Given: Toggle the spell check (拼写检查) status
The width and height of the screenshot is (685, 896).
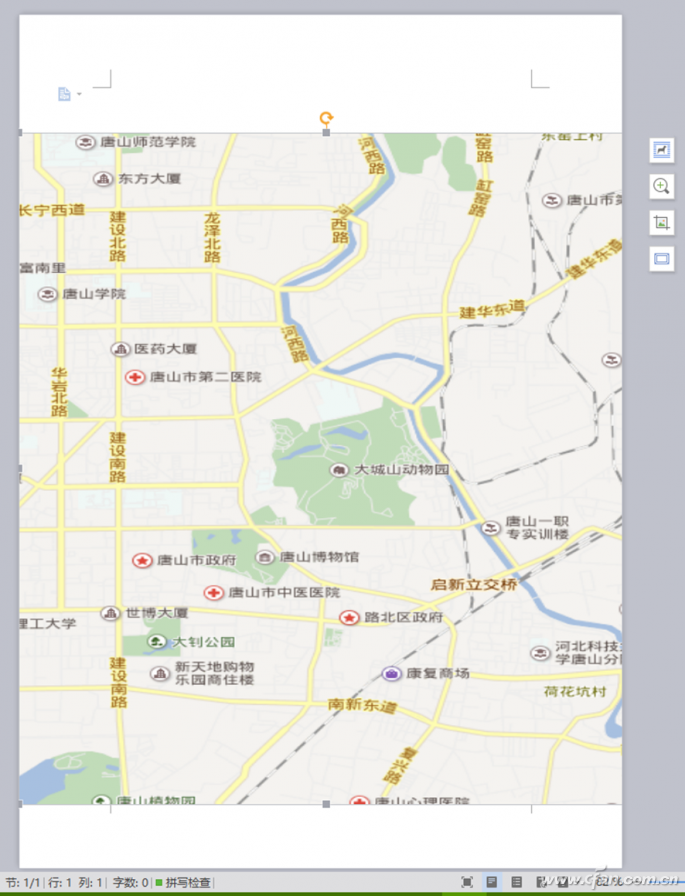Looking at the screenshot, I should tap(183, 882).
